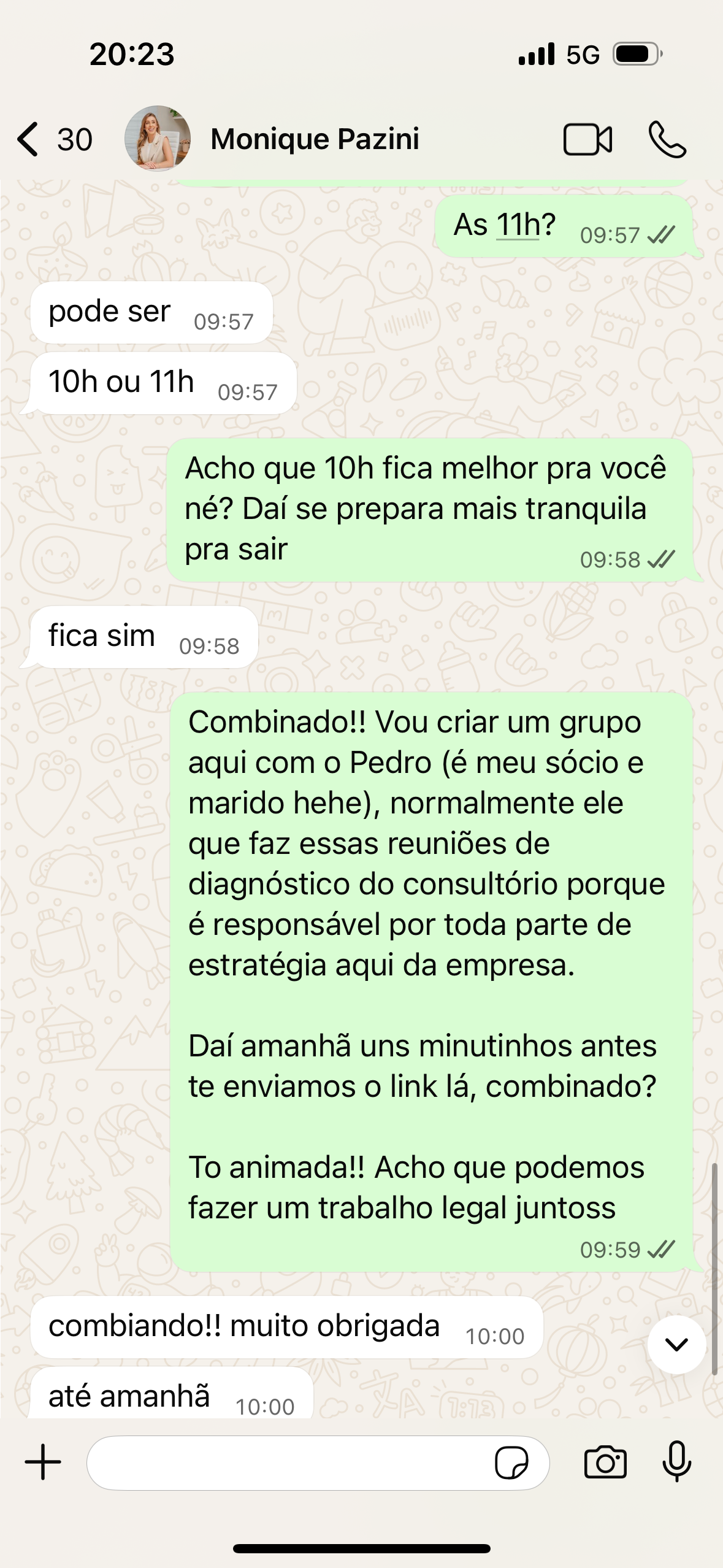Open the attachment plus menu

coord(43,1462)
